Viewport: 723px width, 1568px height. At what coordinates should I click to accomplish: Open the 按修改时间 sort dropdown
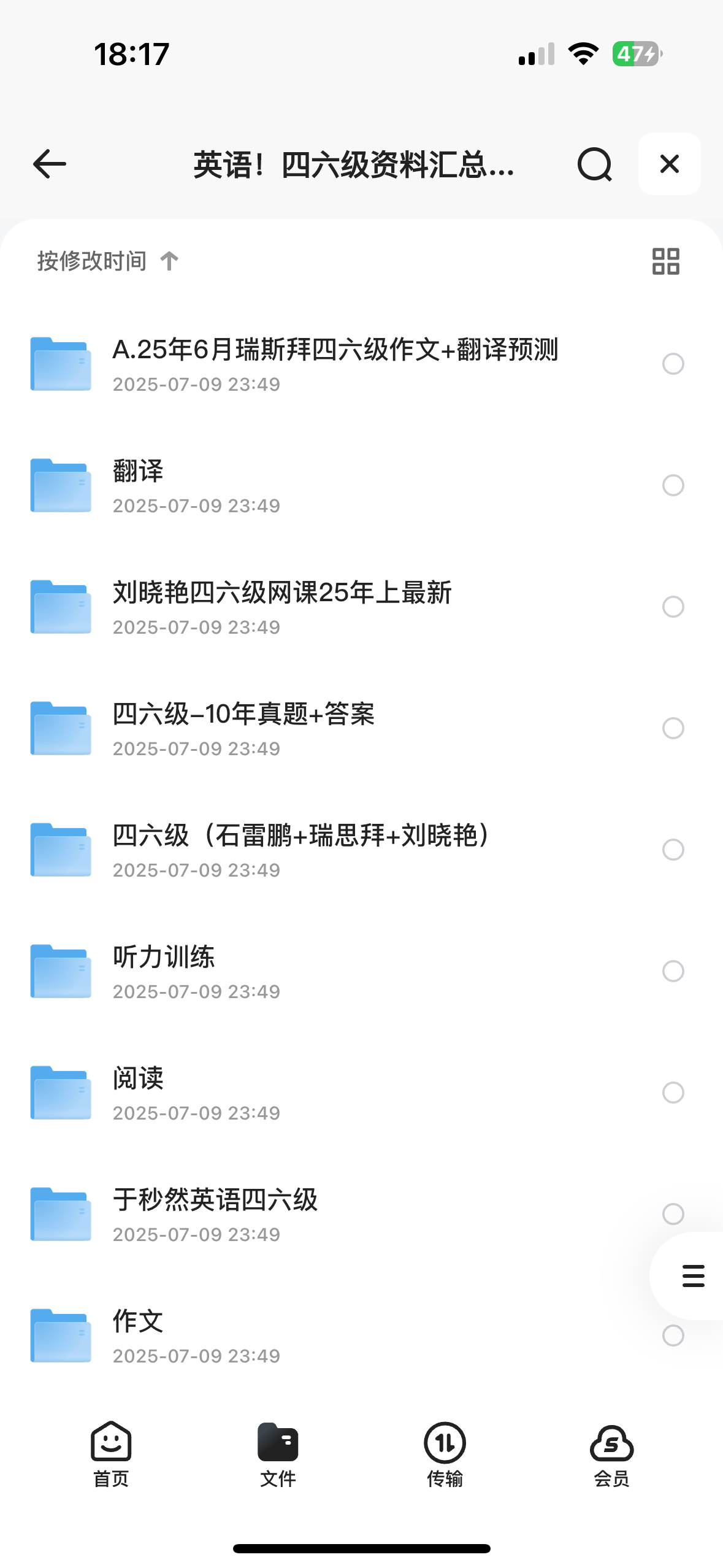click(91, 261)
